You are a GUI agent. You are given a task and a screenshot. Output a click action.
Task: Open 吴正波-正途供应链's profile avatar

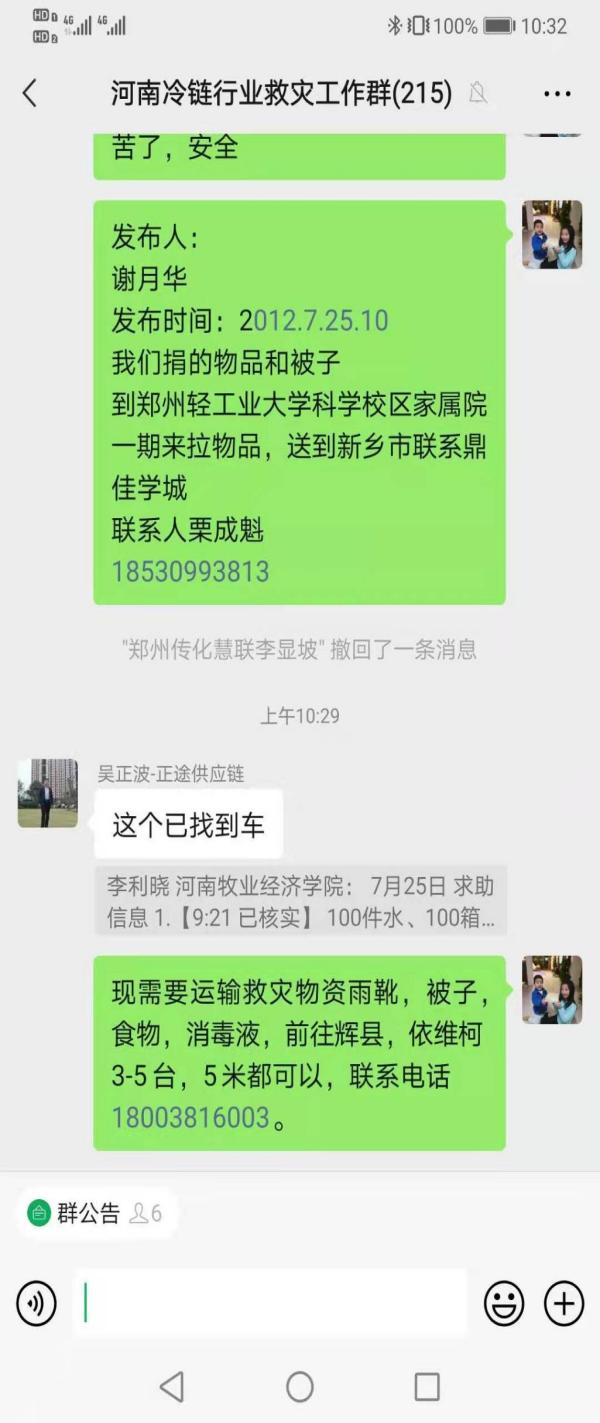47,793
